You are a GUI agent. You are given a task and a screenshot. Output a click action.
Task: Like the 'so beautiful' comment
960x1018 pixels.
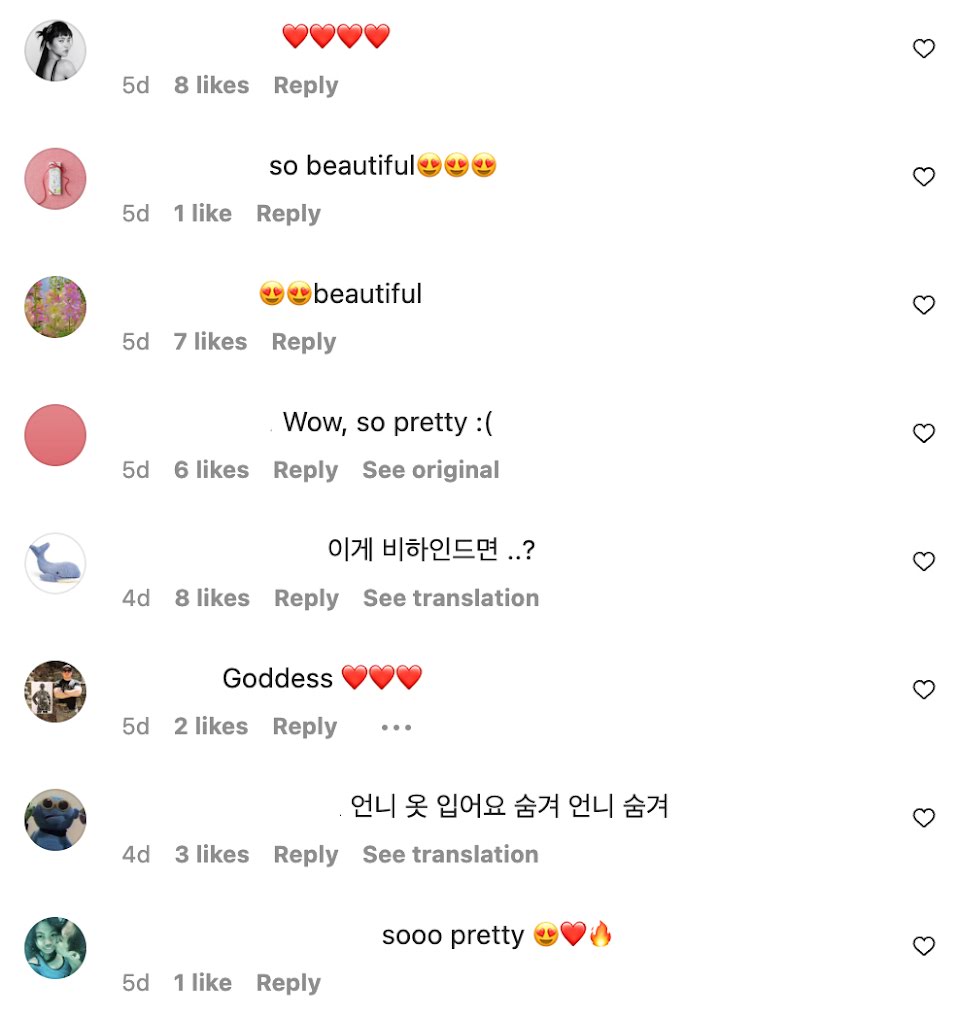(x=924, y=177)
